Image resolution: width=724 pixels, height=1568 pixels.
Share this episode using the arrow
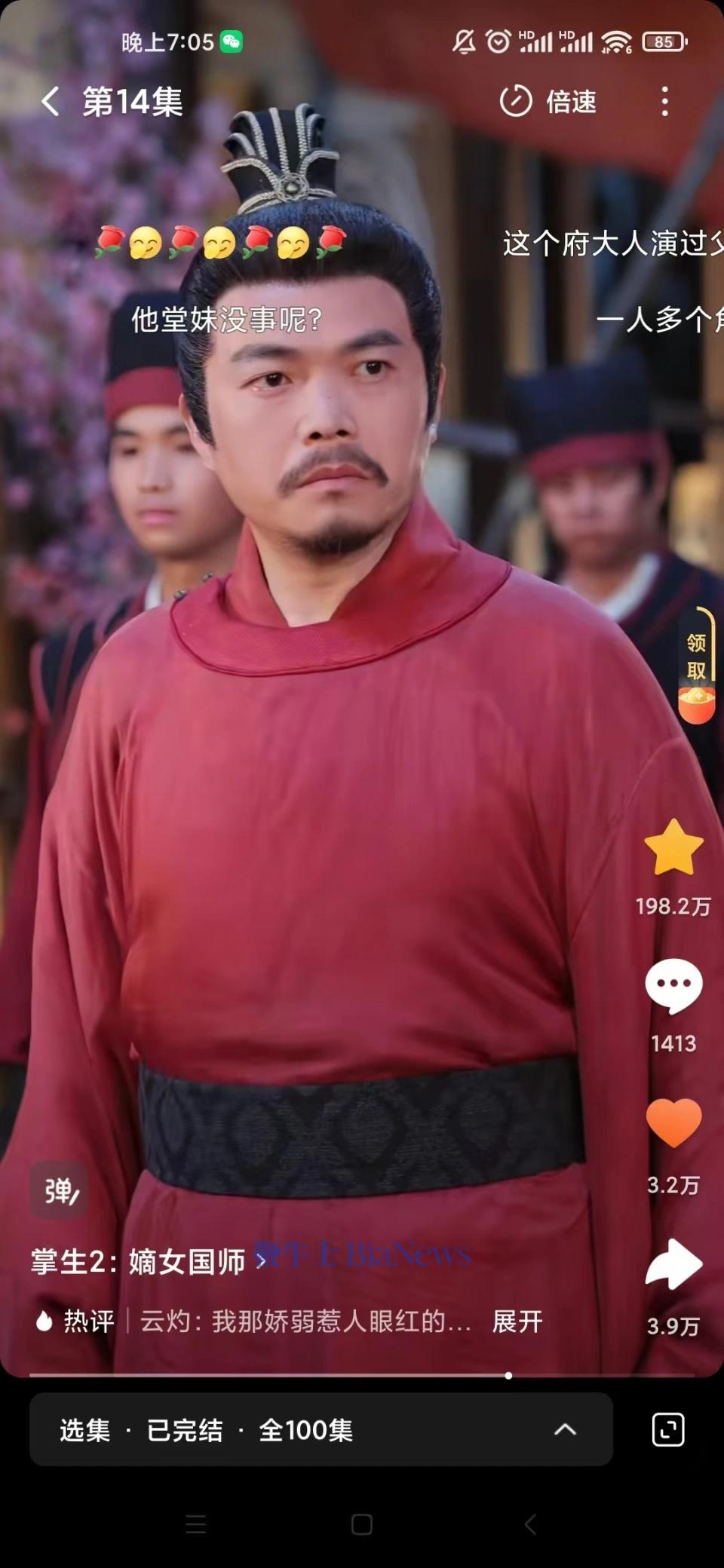[x=673, y=1264]
